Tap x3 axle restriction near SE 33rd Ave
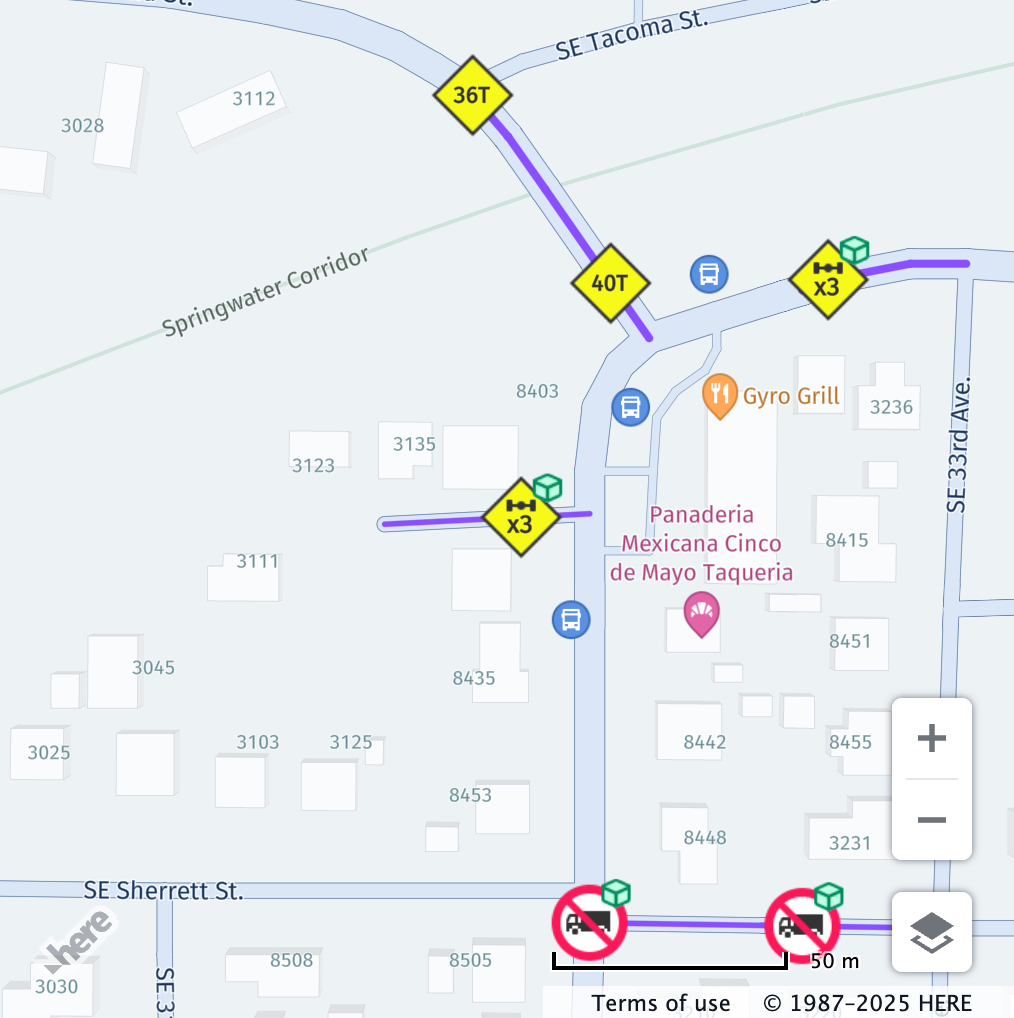1014x1018 pixels. click(827, 280)
